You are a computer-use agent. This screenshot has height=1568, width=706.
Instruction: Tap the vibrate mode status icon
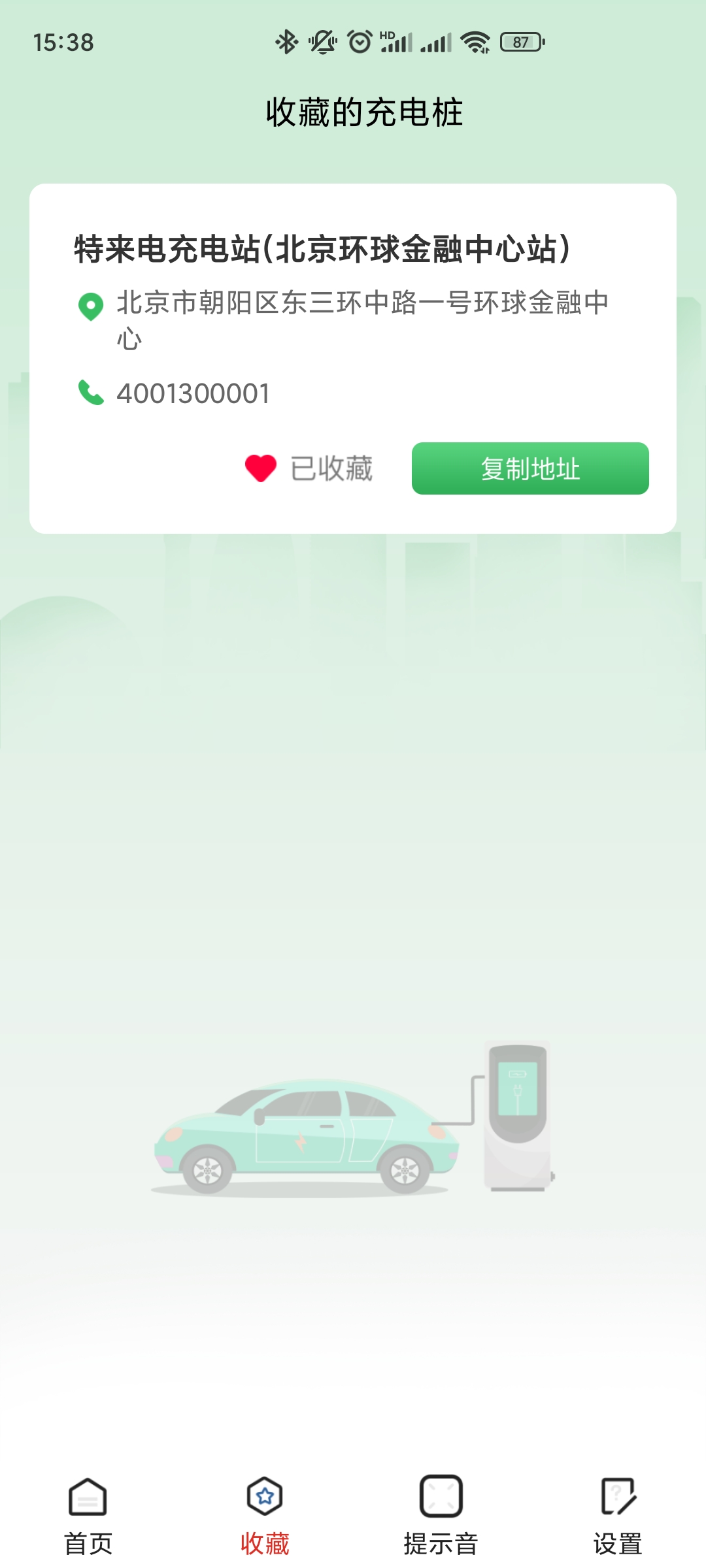click(322, 41)
